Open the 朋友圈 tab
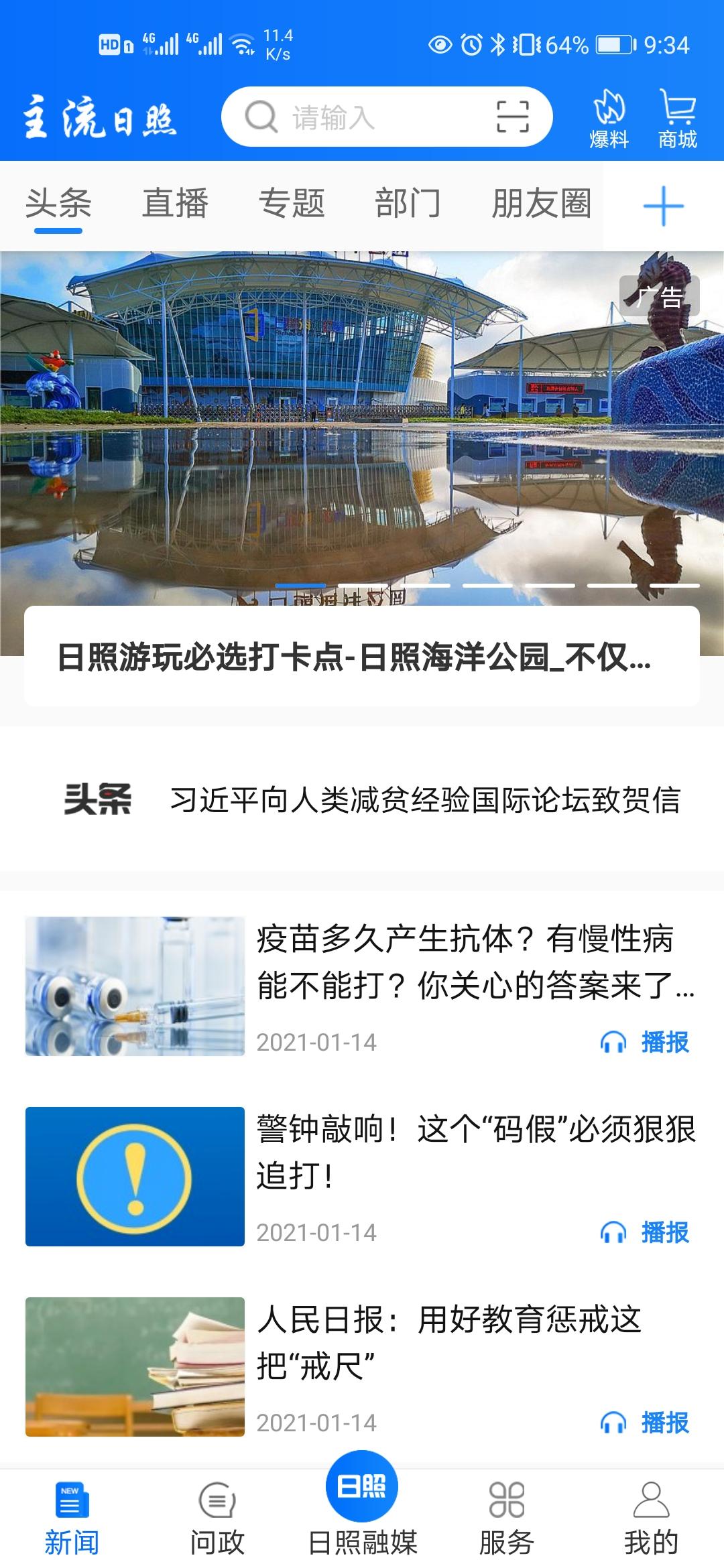Viewport: 724px width, 1568px height. (x=543, y=202)
